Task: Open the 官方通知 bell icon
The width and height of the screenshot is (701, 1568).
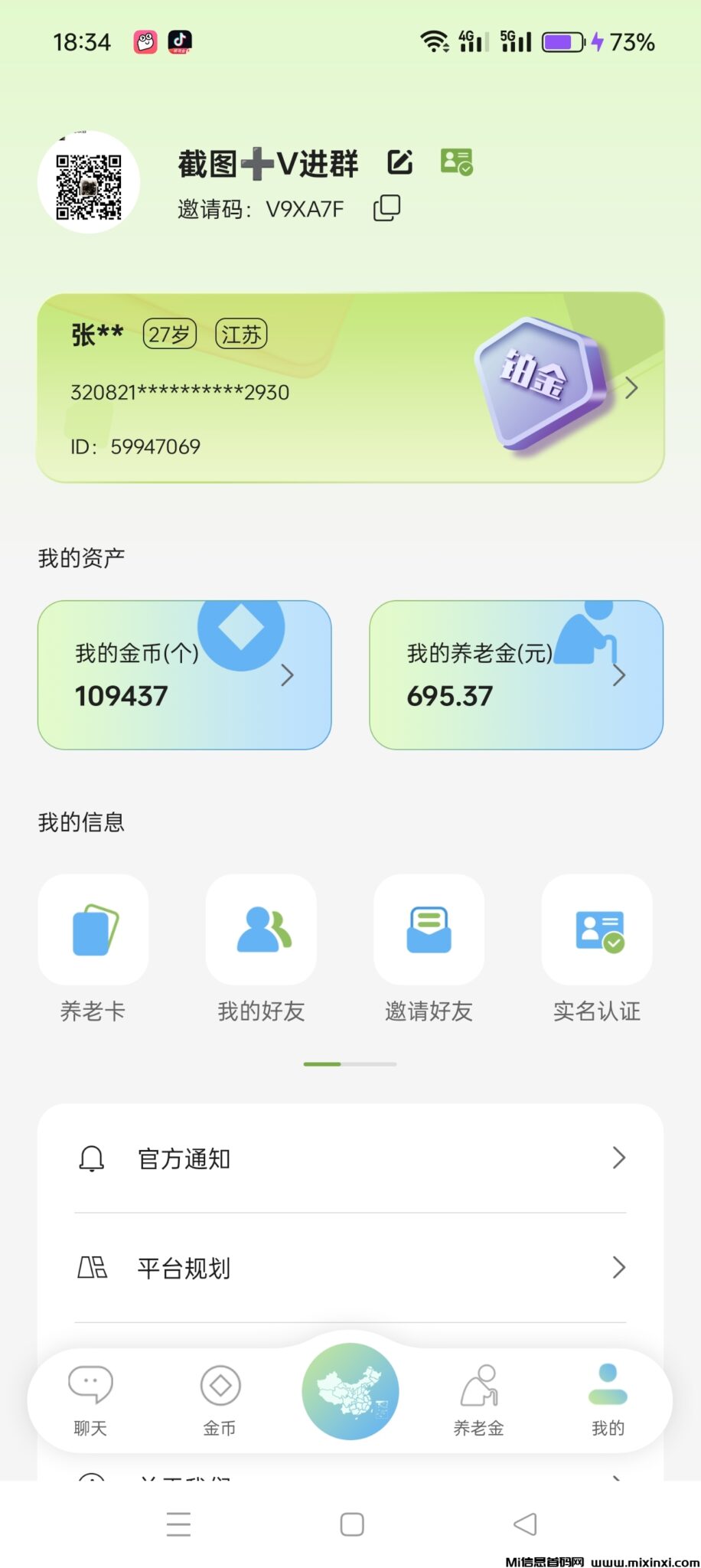Action: coord(91,1158)
